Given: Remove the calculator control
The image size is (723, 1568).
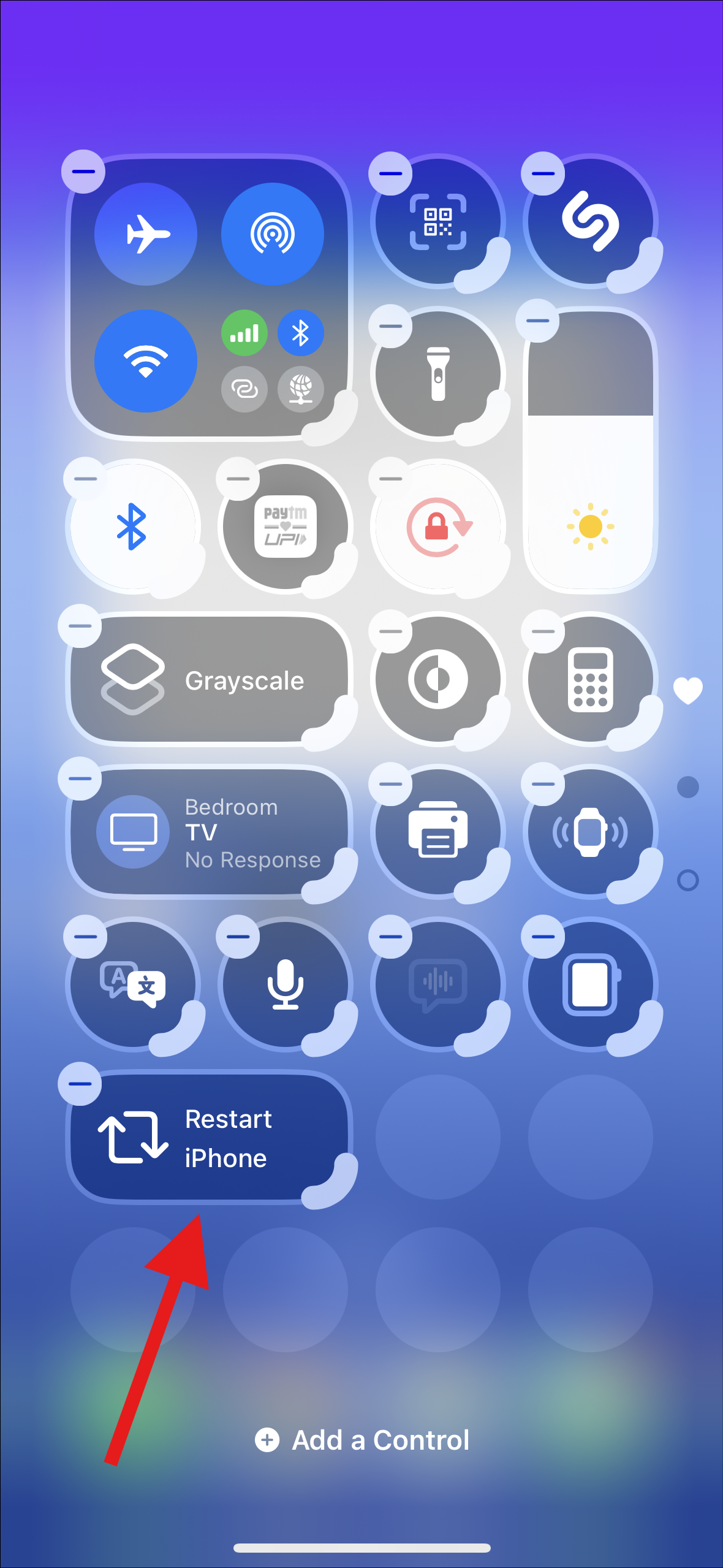Looking at the screenshot, I should pyautogui.click(x=543, y=631).
